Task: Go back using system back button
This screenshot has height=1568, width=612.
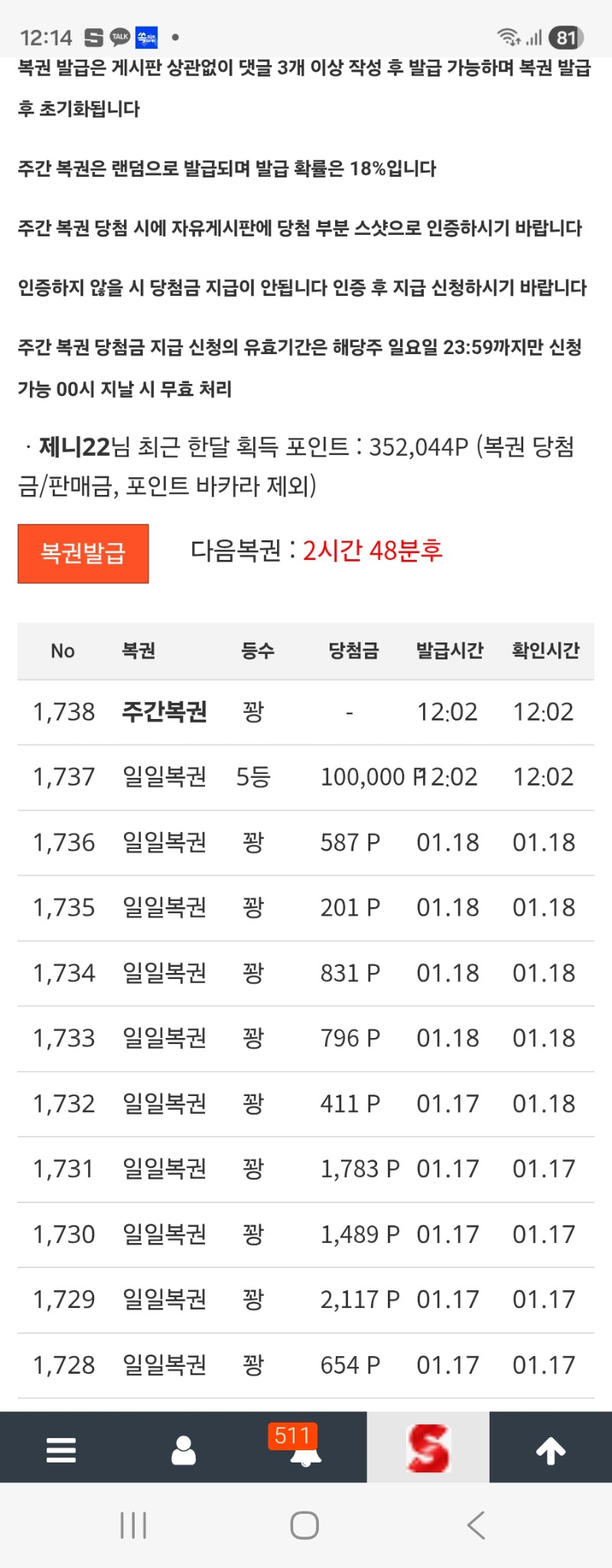Action: (x=476, y=1525)
